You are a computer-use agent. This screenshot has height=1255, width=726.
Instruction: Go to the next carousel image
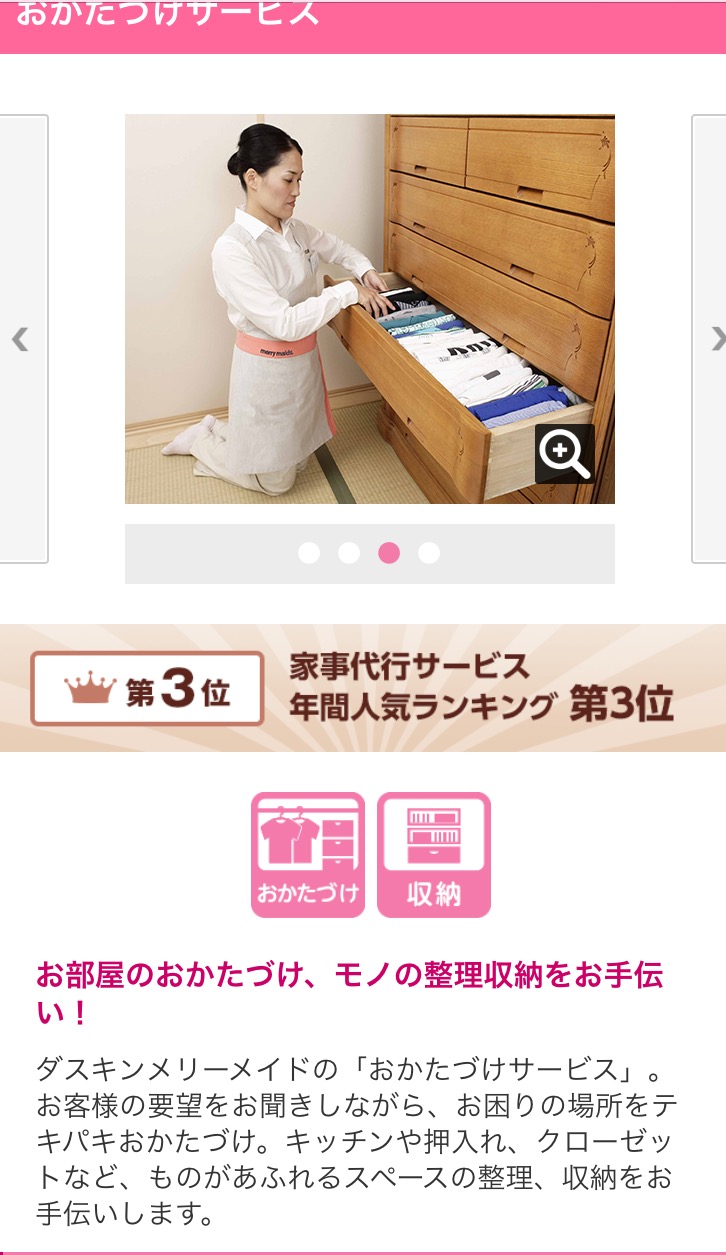tap(711, 339)
